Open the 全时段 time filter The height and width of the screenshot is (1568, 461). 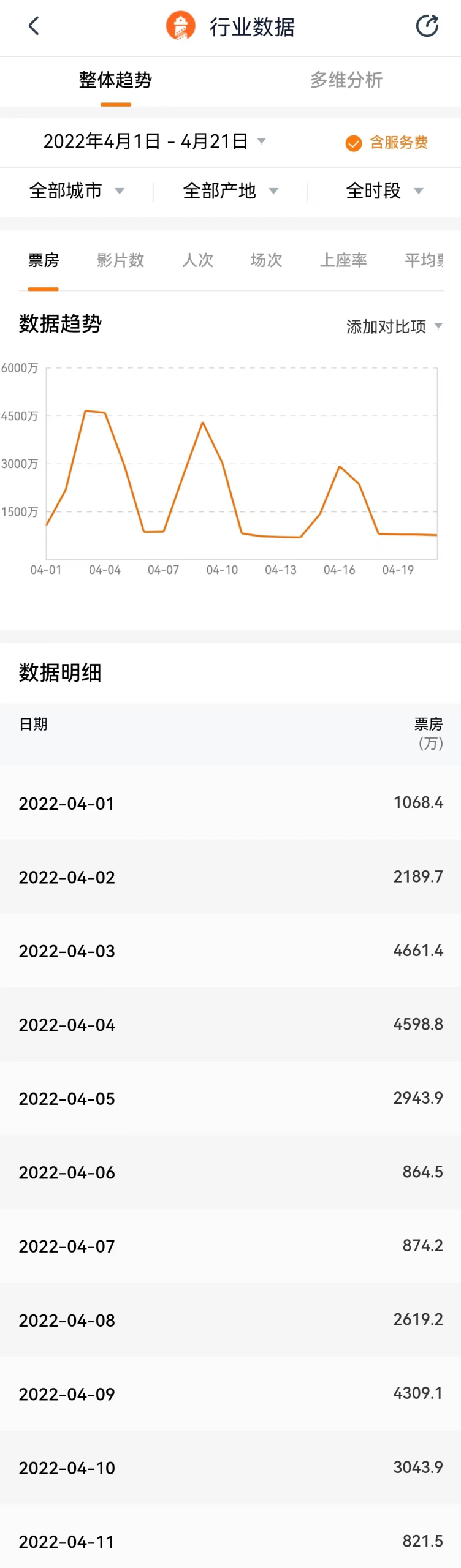[384, 191]
